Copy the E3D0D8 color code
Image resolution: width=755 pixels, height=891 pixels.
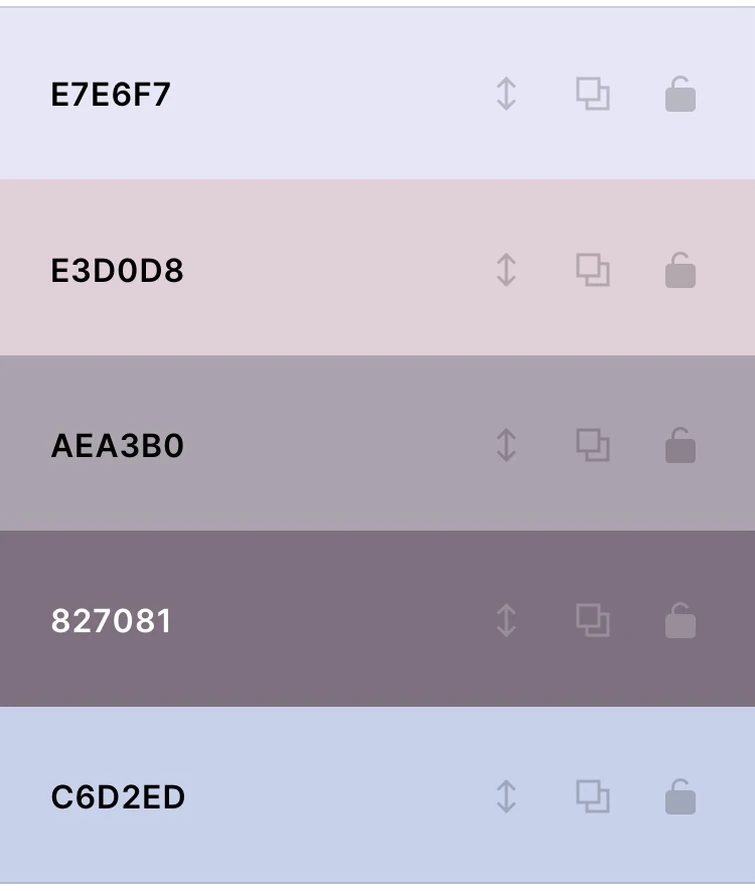593,270
